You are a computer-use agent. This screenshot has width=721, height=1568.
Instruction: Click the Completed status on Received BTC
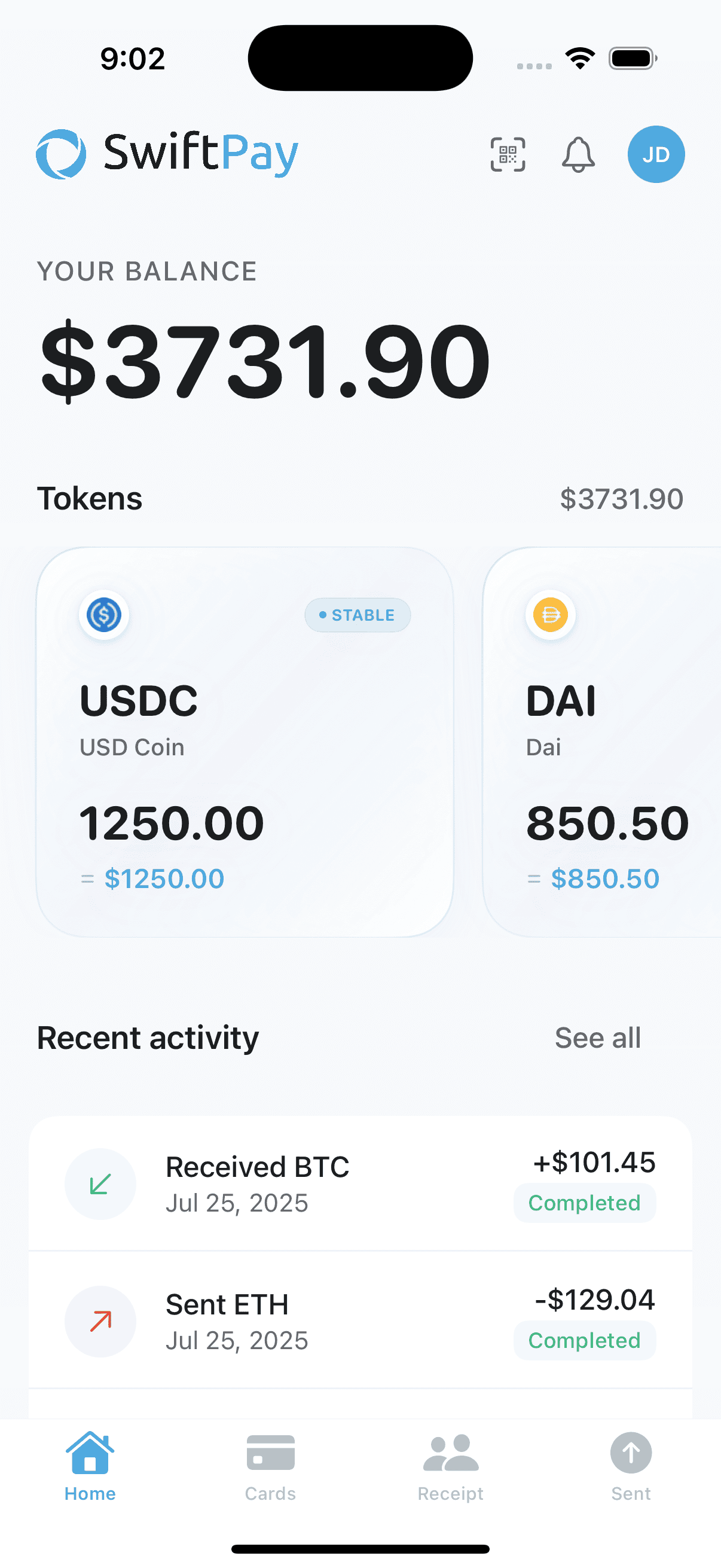pyautogui.click(x=584, y=1203)
